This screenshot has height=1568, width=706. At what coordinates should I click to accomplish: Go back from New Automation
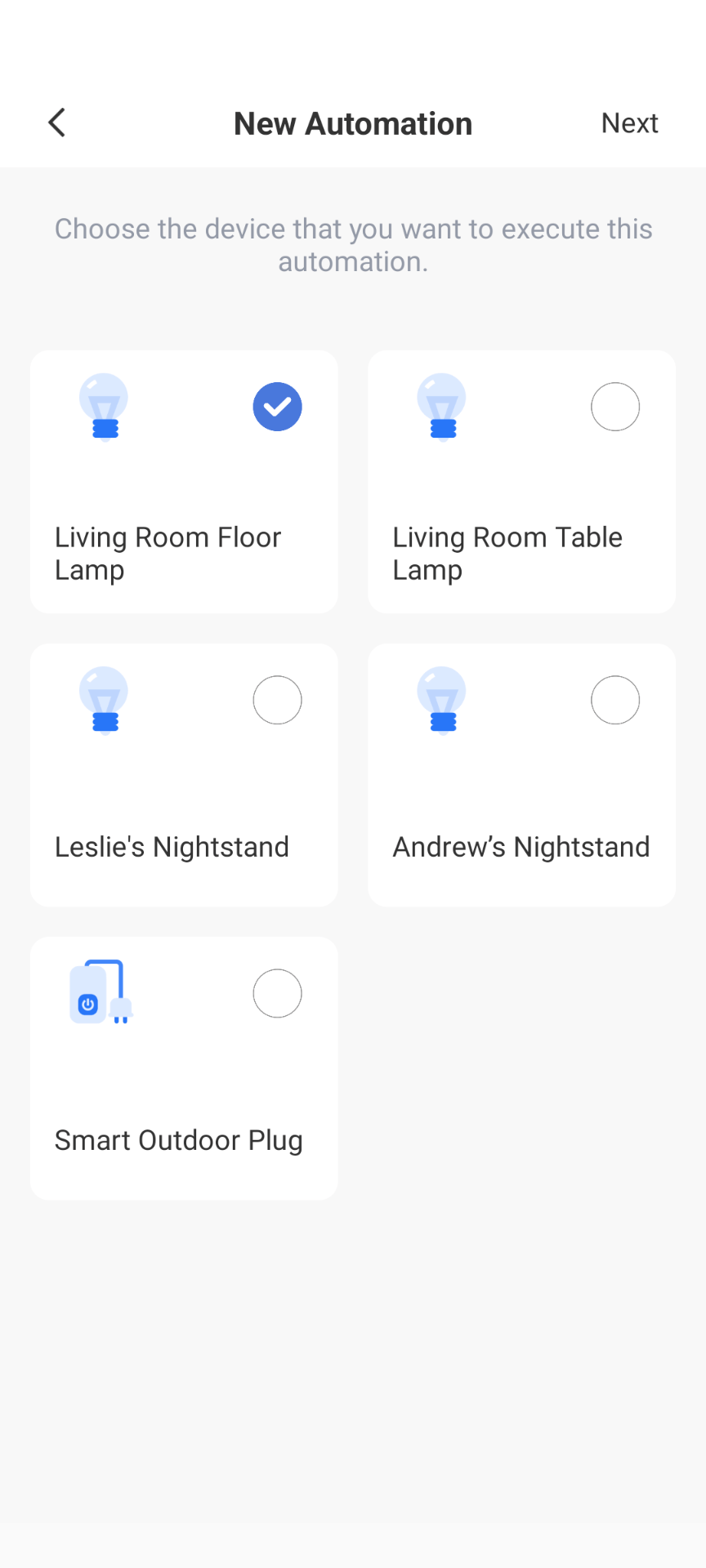click(x=56, y=123)
